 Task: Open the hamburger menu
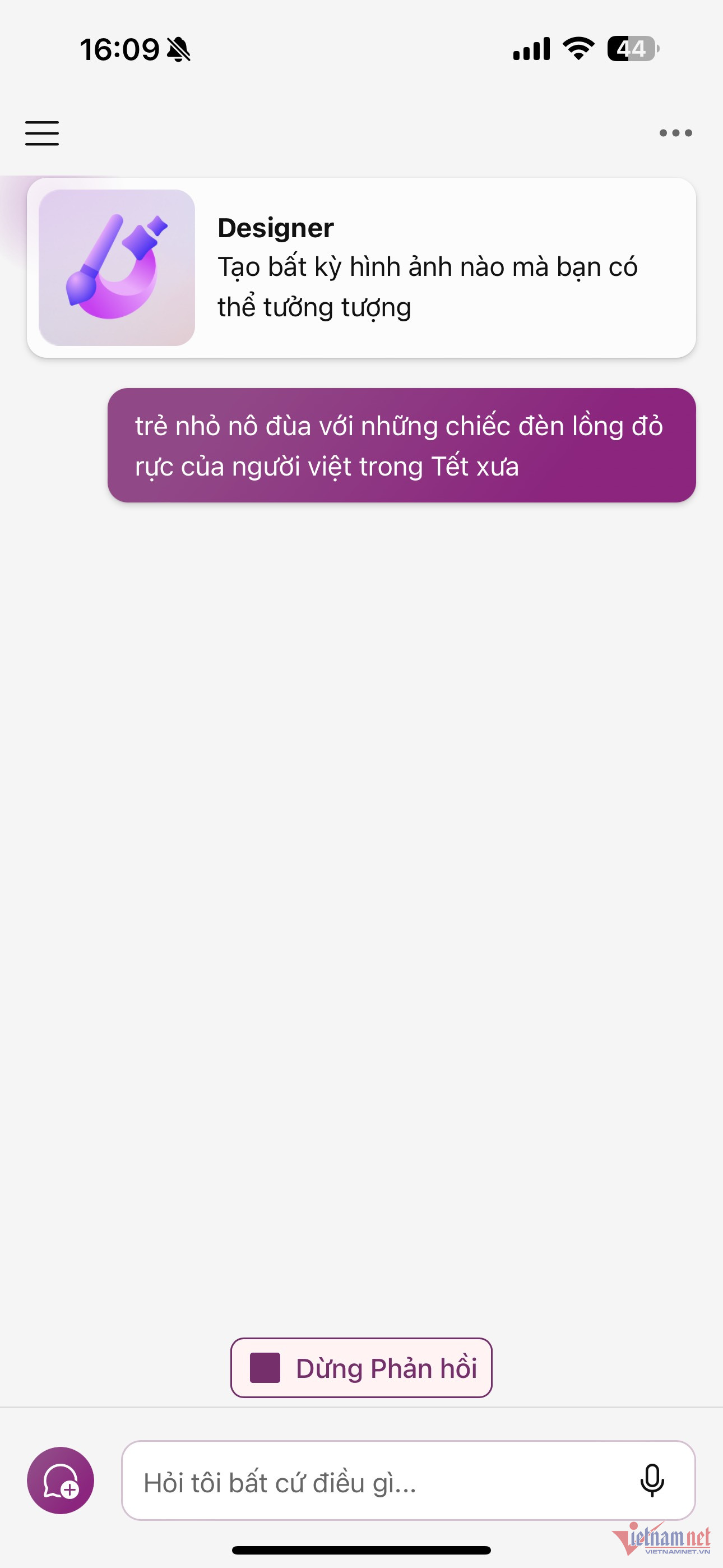tap(42, 133)
